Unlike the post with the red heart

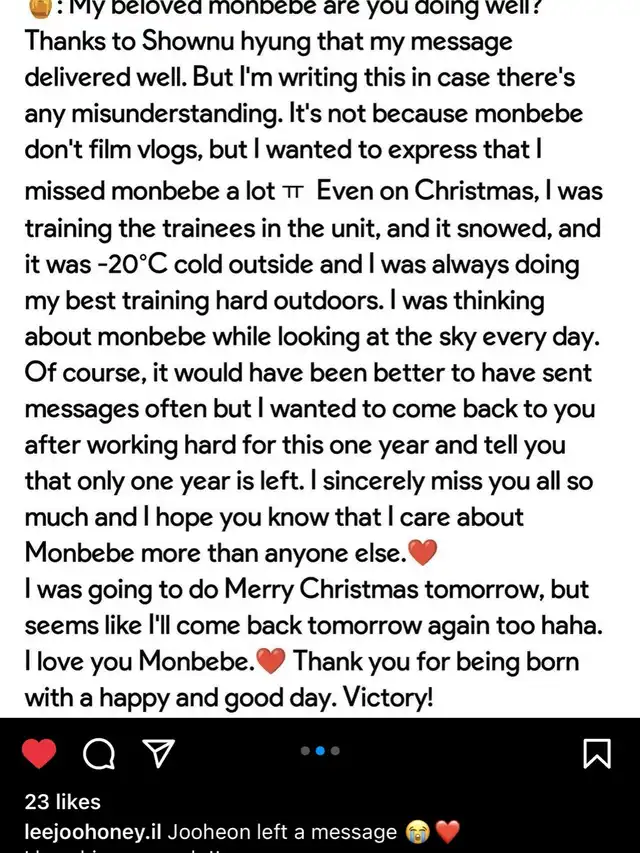pyautogui.click(x=39, y=753)
